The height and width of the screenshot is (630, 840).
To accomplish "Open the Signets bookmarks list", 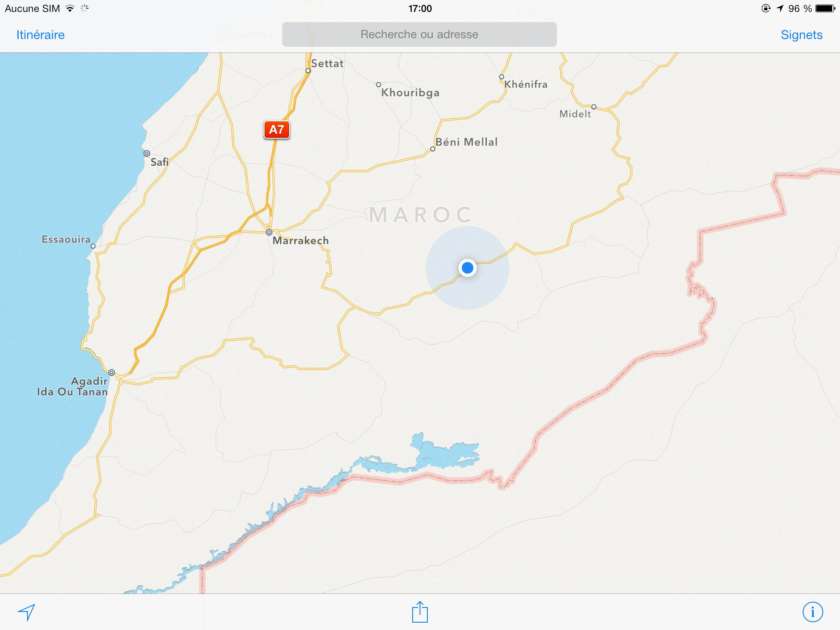I will coord(801,34).
